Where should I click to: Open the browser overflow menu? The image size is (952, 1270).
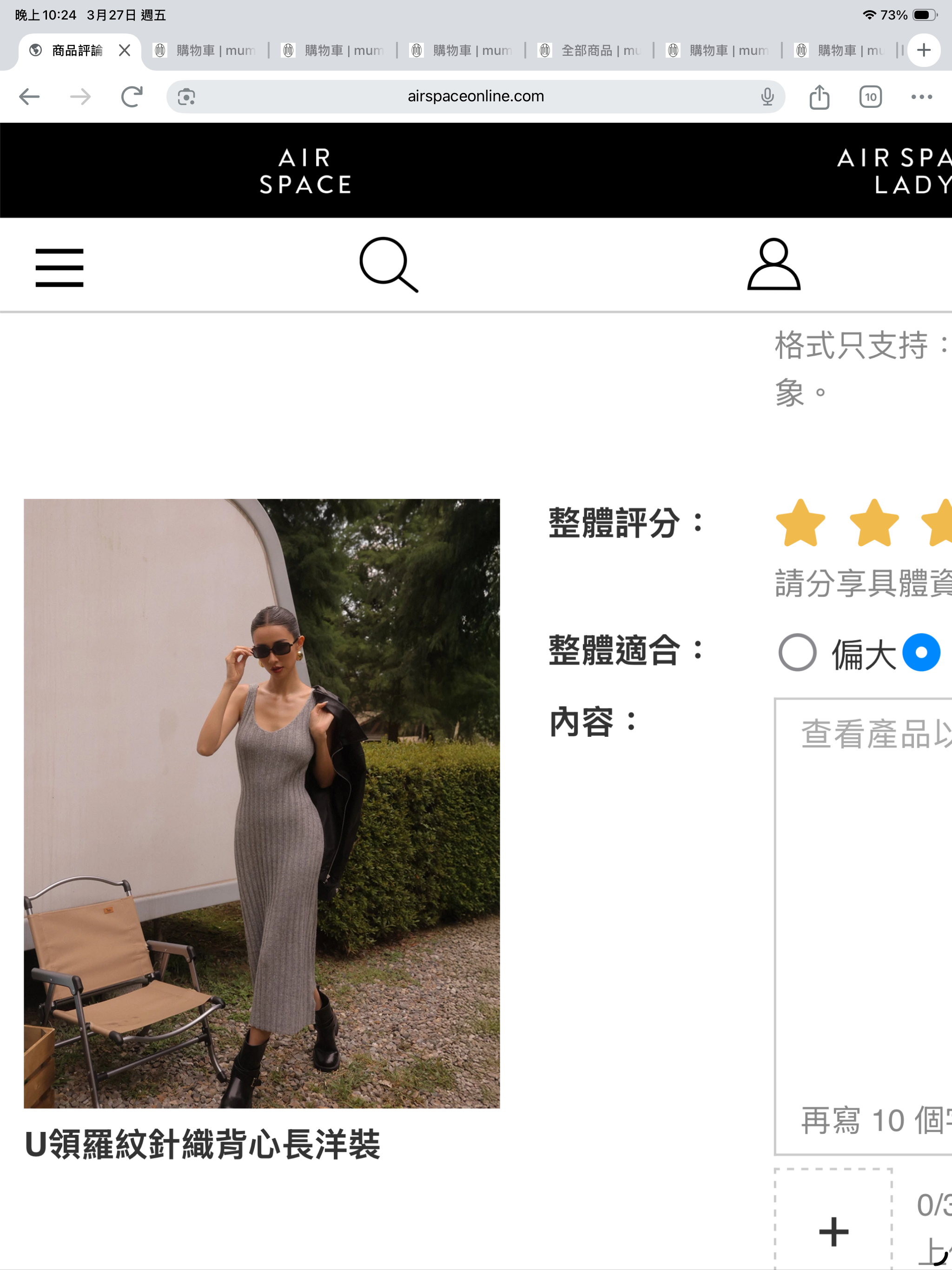(921, 96)
